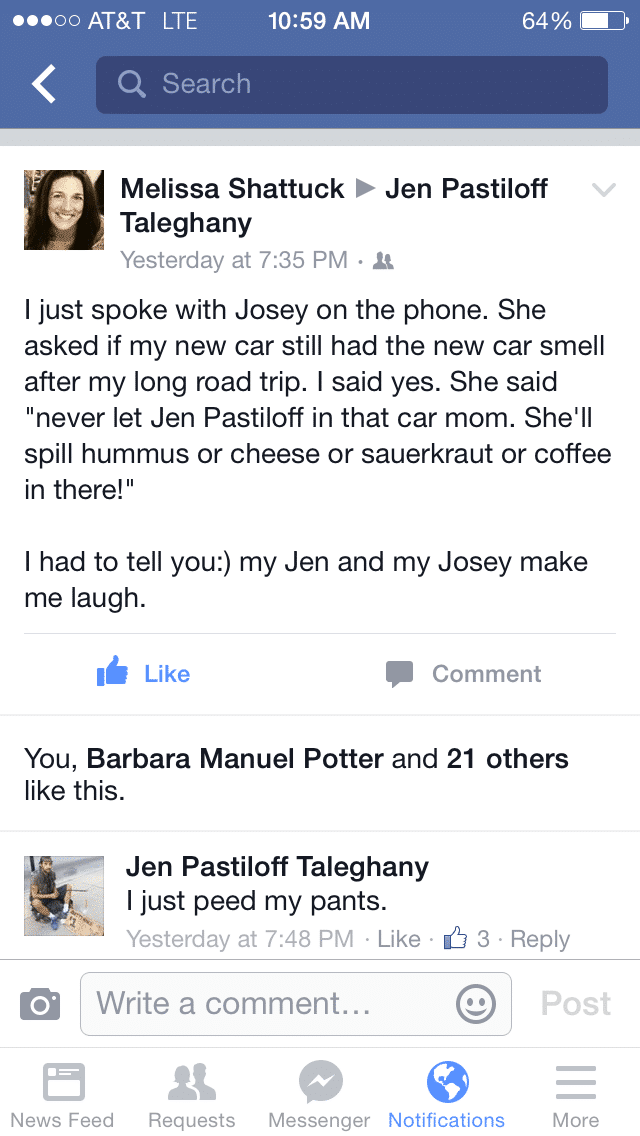This screenshot has height=1136, width=640.
Task: See the 3 likes on Jen's comment
Action: point(466,939)
